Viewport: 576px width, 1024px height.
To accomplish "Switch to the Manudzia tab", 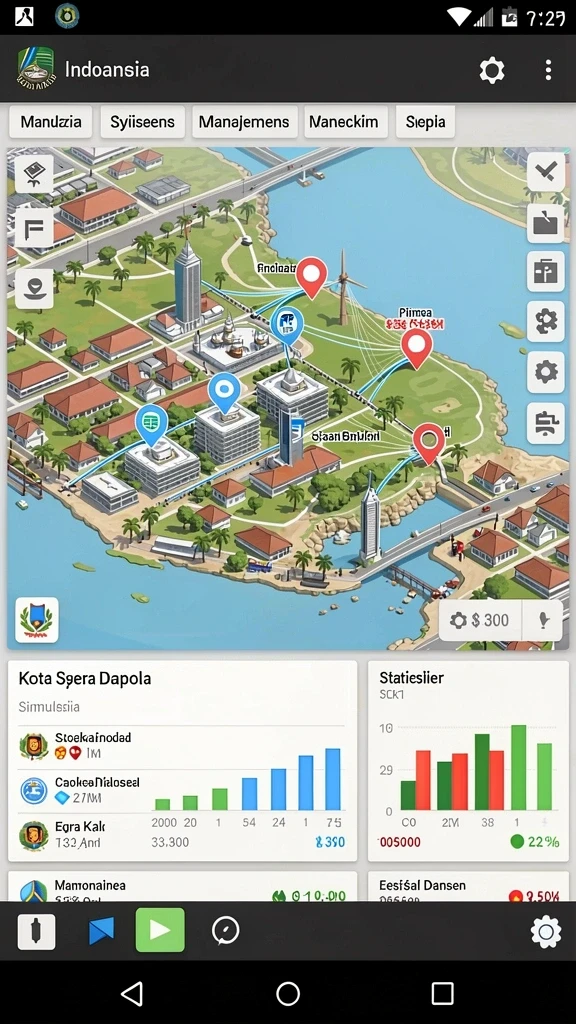I will pos(51,122).
